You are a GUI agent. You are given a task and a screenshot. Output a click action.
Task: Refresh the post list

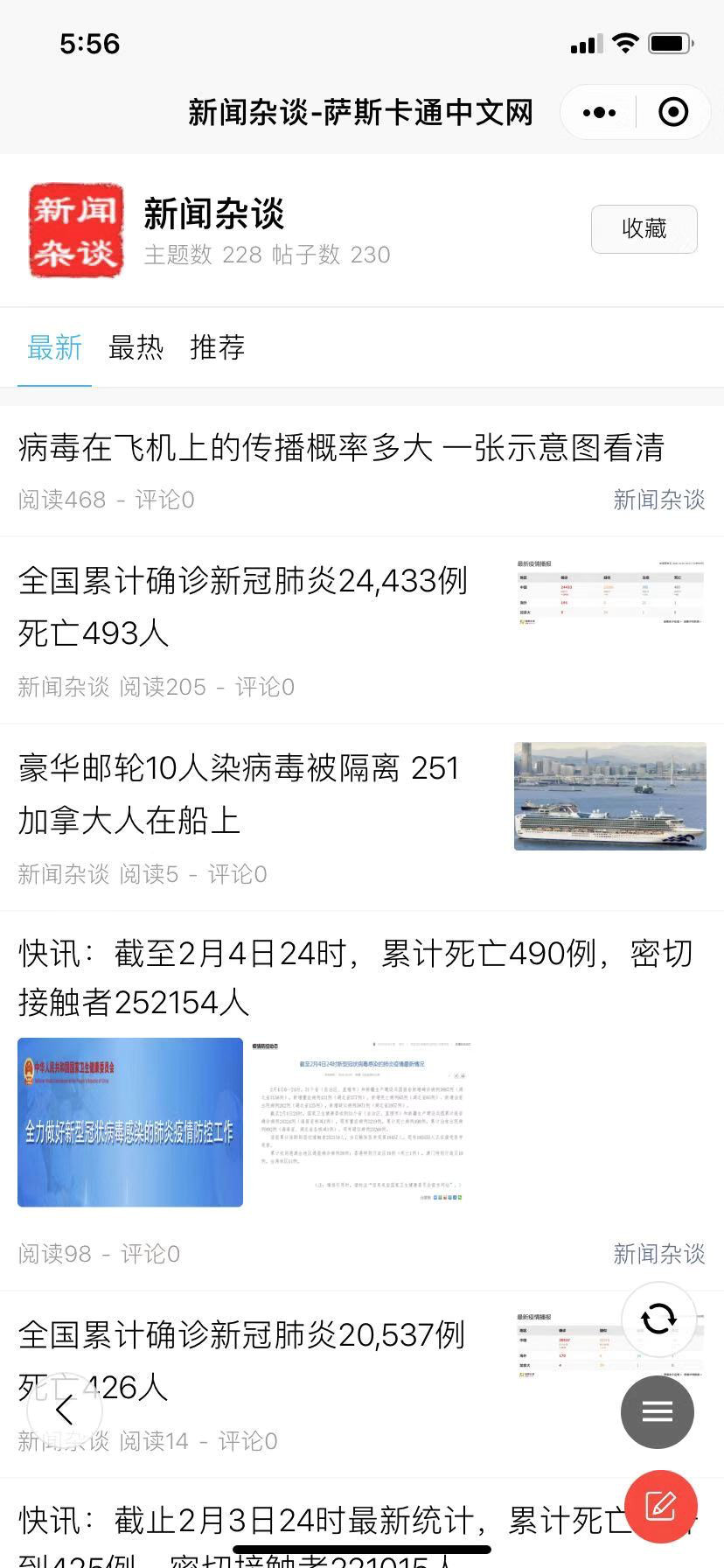pos(658,1319)
